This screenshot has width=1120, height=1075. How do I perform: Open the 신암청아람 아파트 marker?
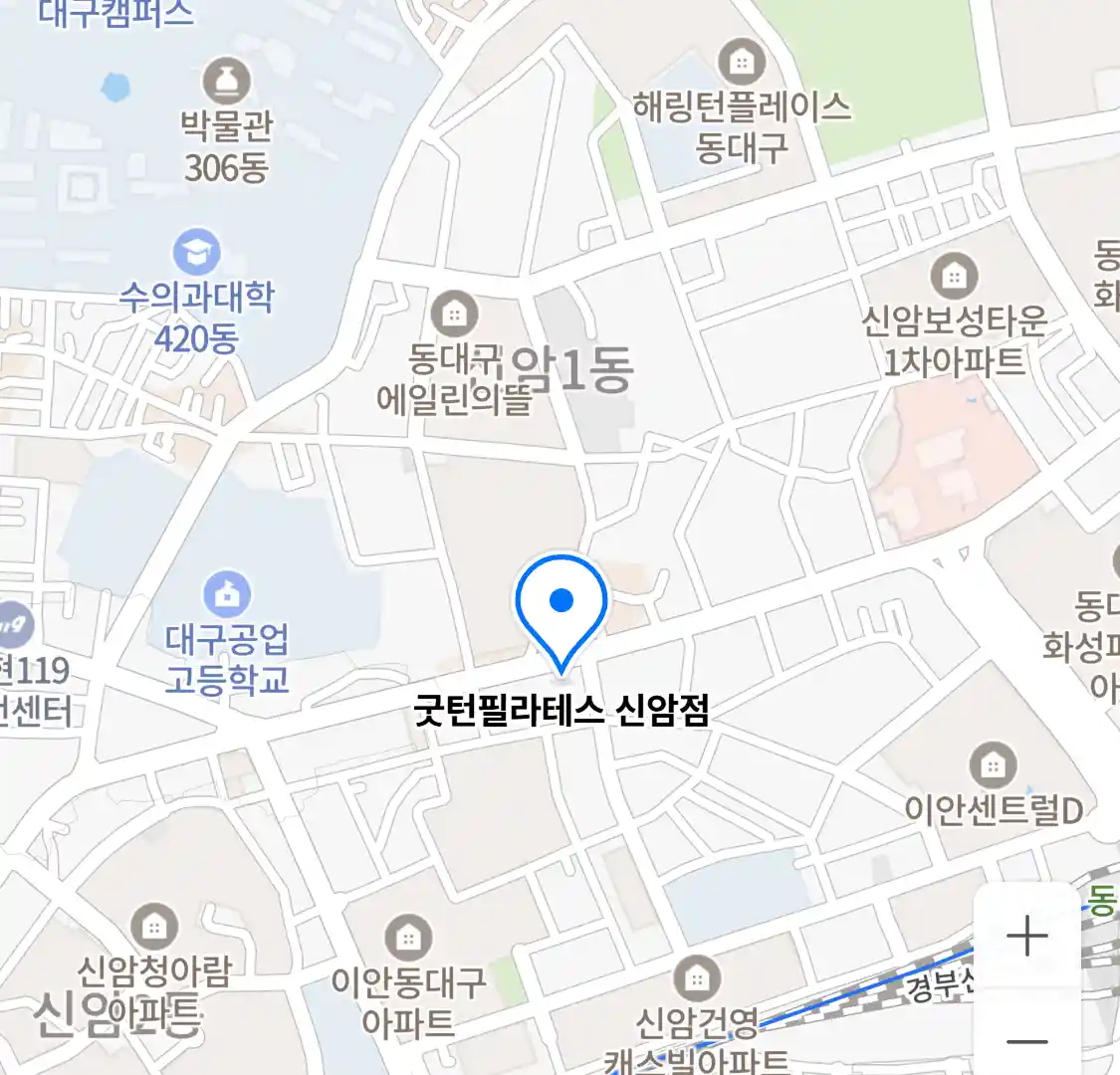click(x=153, y=928)
